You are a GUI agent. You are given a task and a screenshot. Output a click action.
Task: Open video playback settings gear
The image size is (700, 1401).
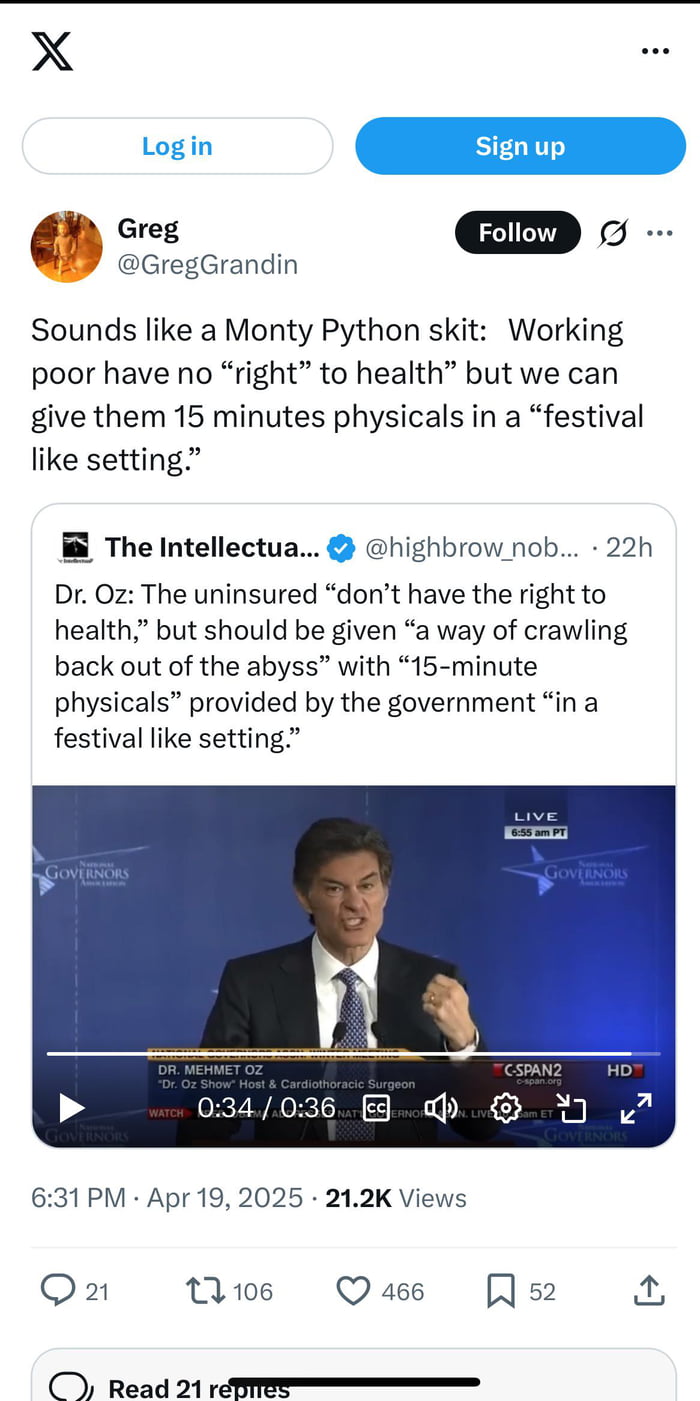[x=506, y=1107]
